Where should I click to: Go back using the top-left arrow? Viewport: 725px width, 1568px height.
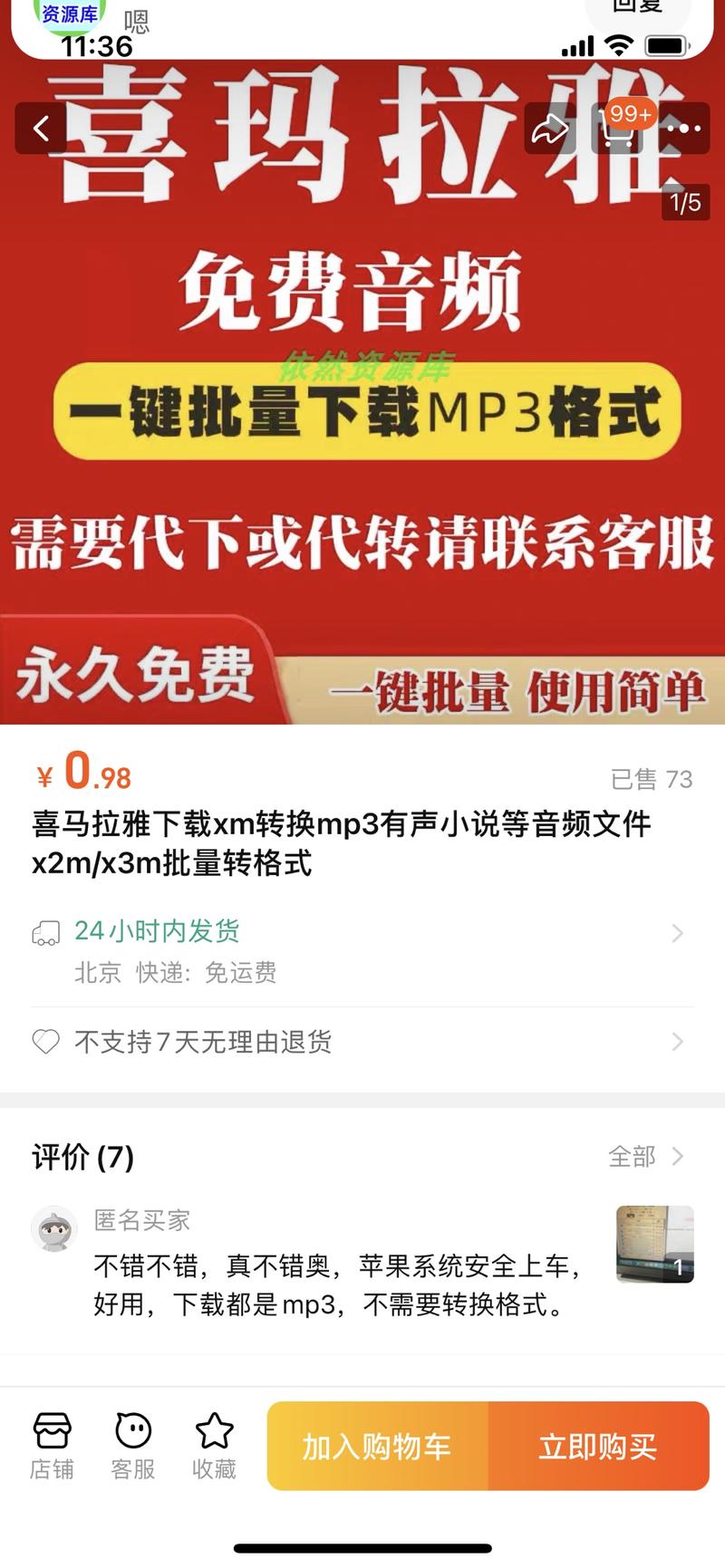pos(41,129)
